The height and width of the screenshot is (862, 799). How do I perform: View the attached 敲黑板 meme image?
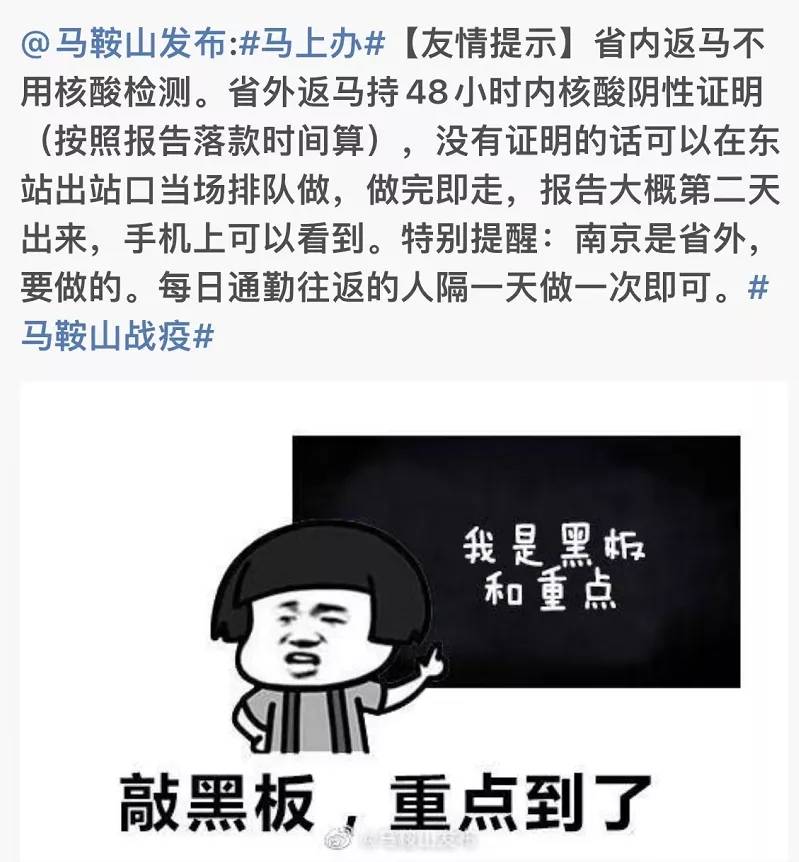[400, 620]
